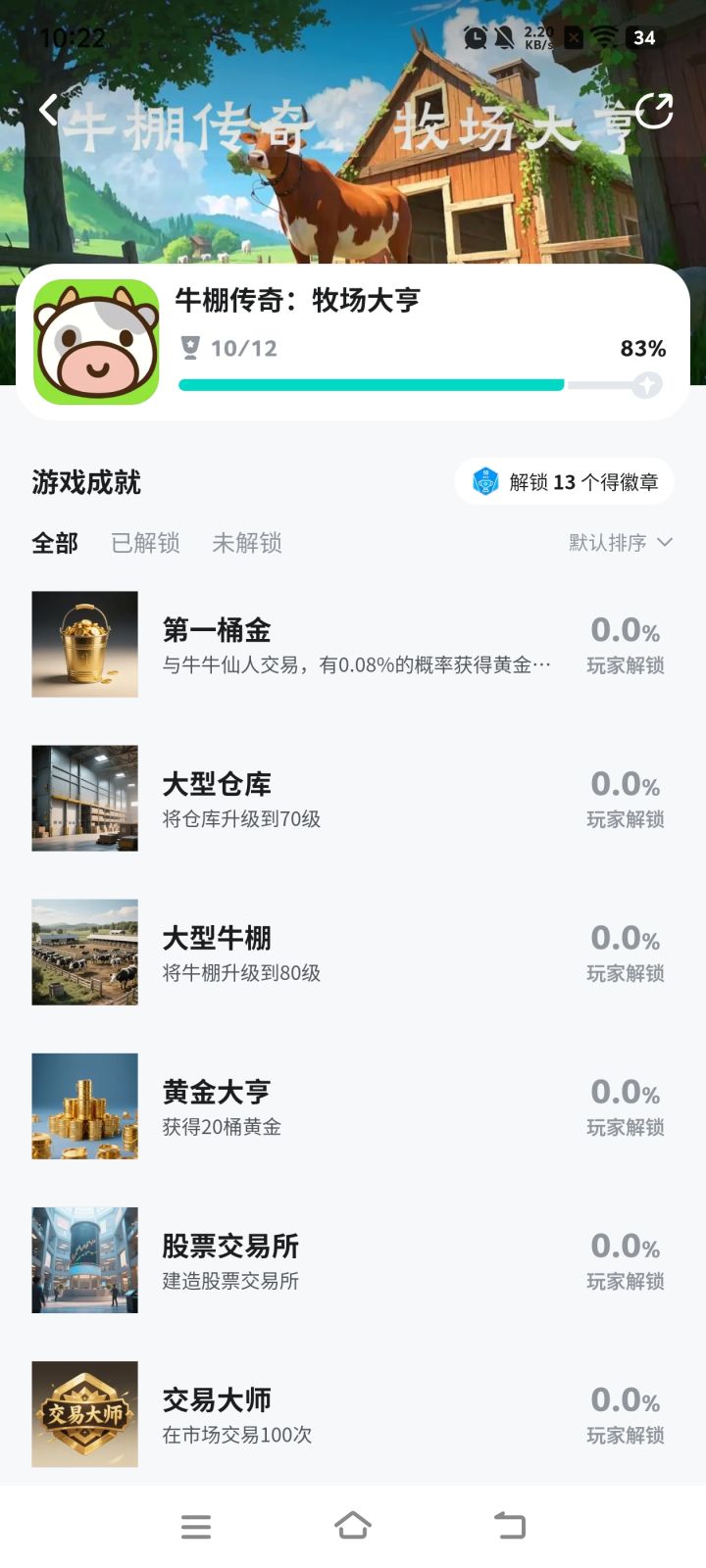
Task: Go back using the top-left arrow
Action: [x=49, y=109]
